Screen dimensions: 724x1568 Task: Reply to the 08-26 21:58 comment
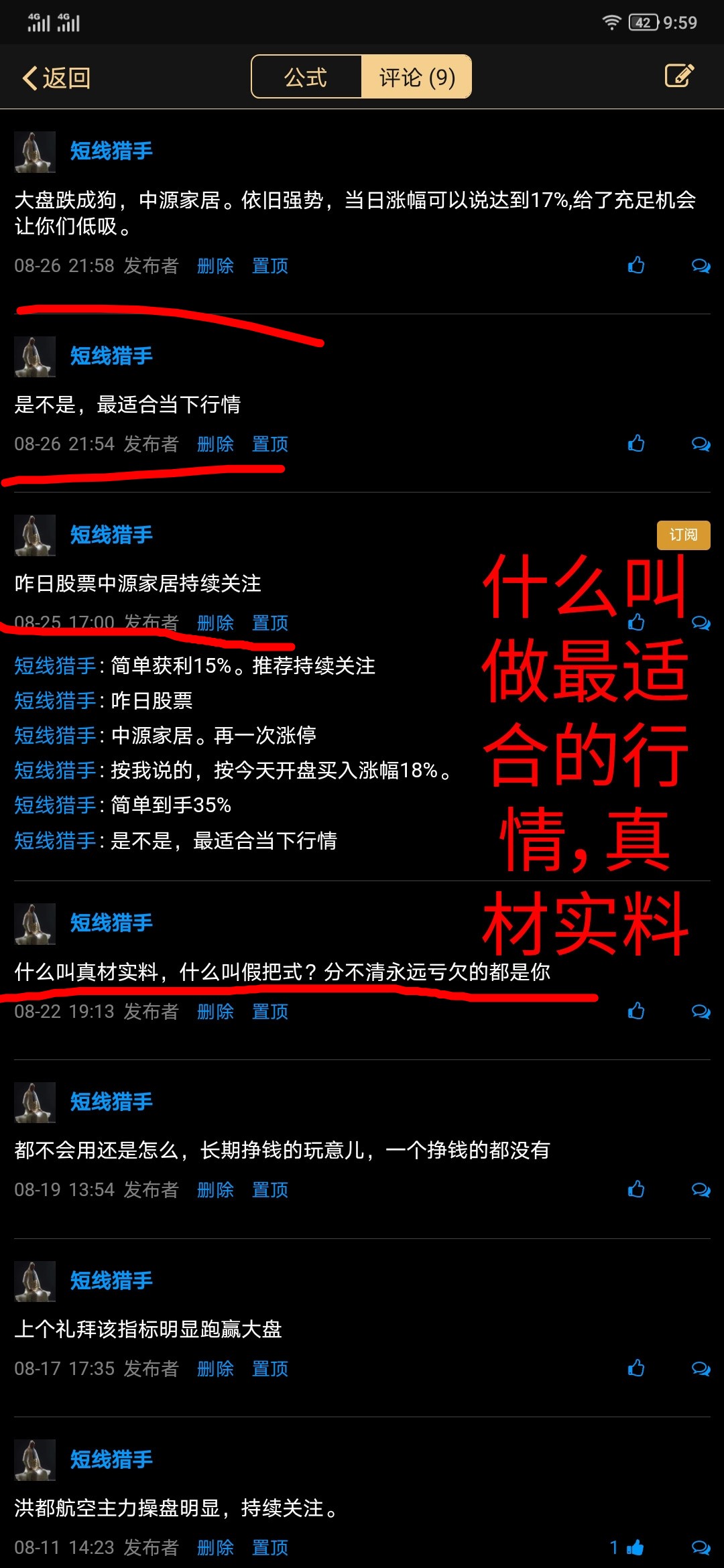tap(701, 266)
